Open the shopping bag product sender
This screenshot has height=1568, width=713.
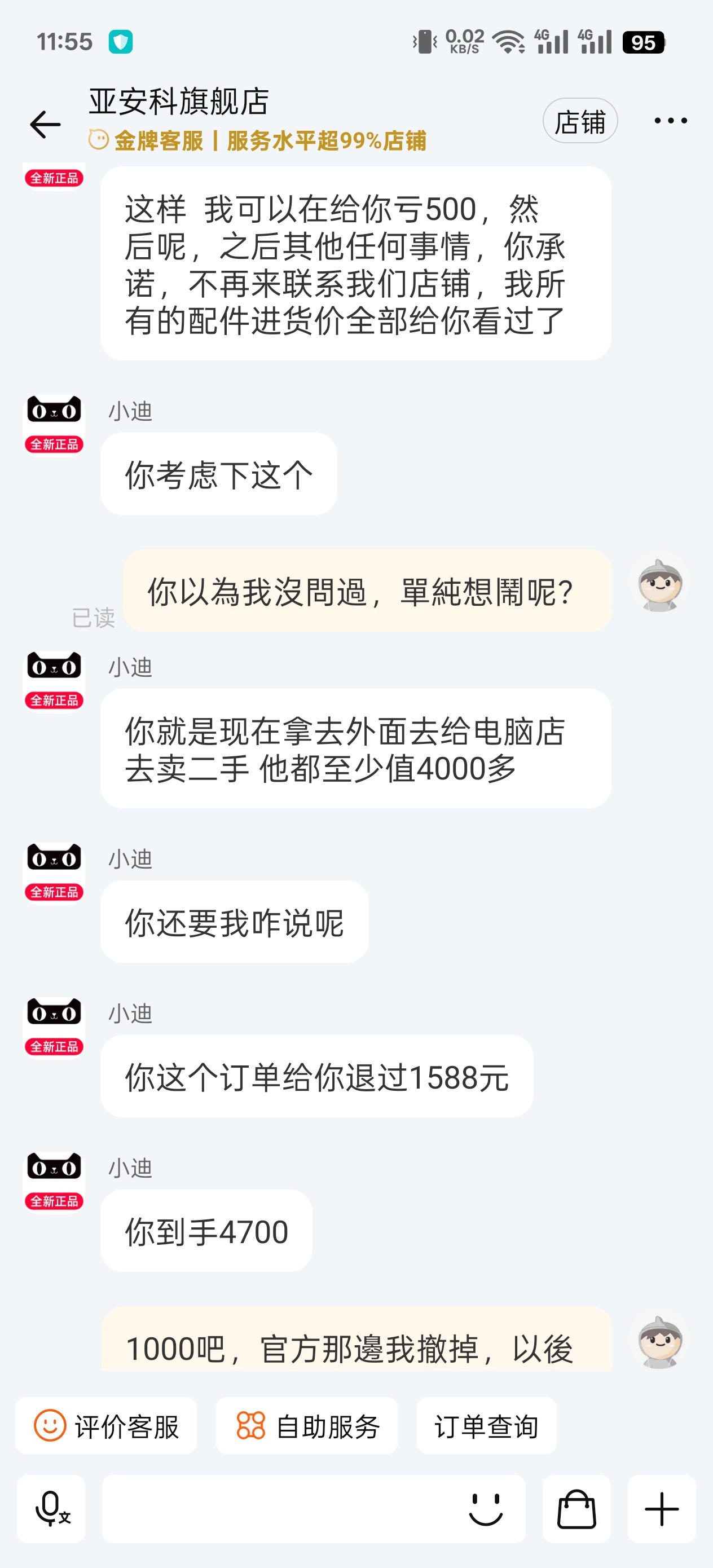pyautogui.click(x=576, y=1509)
